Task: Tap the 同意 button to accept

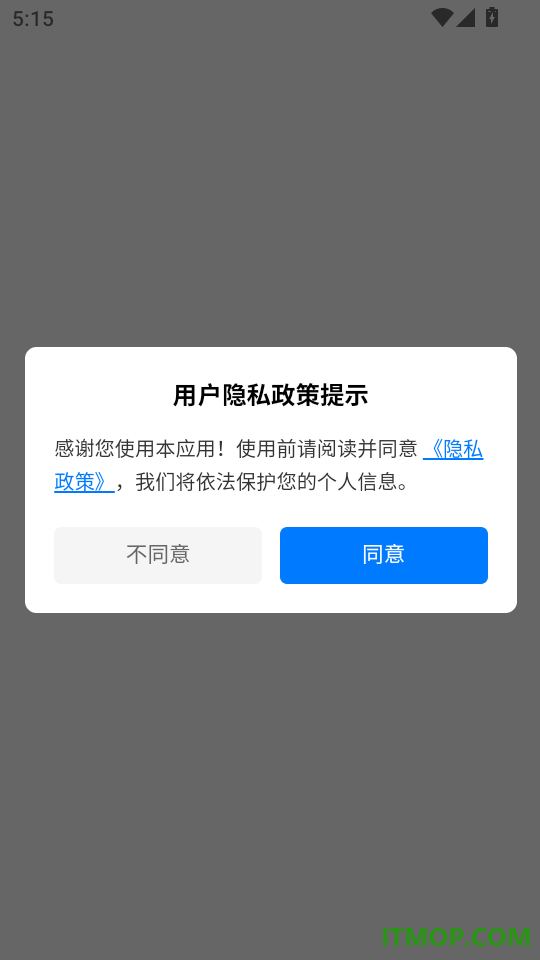Action: [384, 555]
